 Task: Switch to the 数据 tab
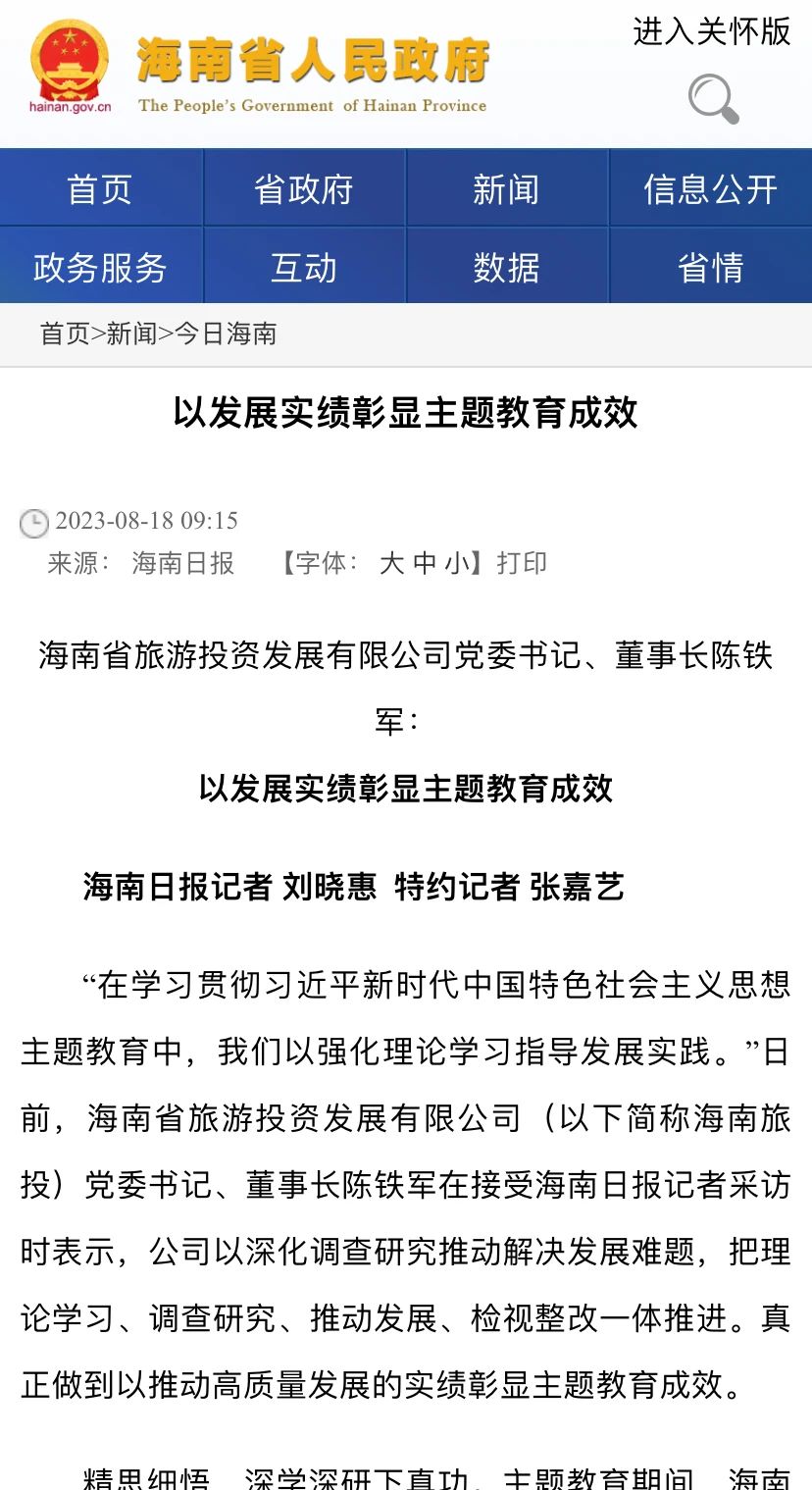pos(506,267)
